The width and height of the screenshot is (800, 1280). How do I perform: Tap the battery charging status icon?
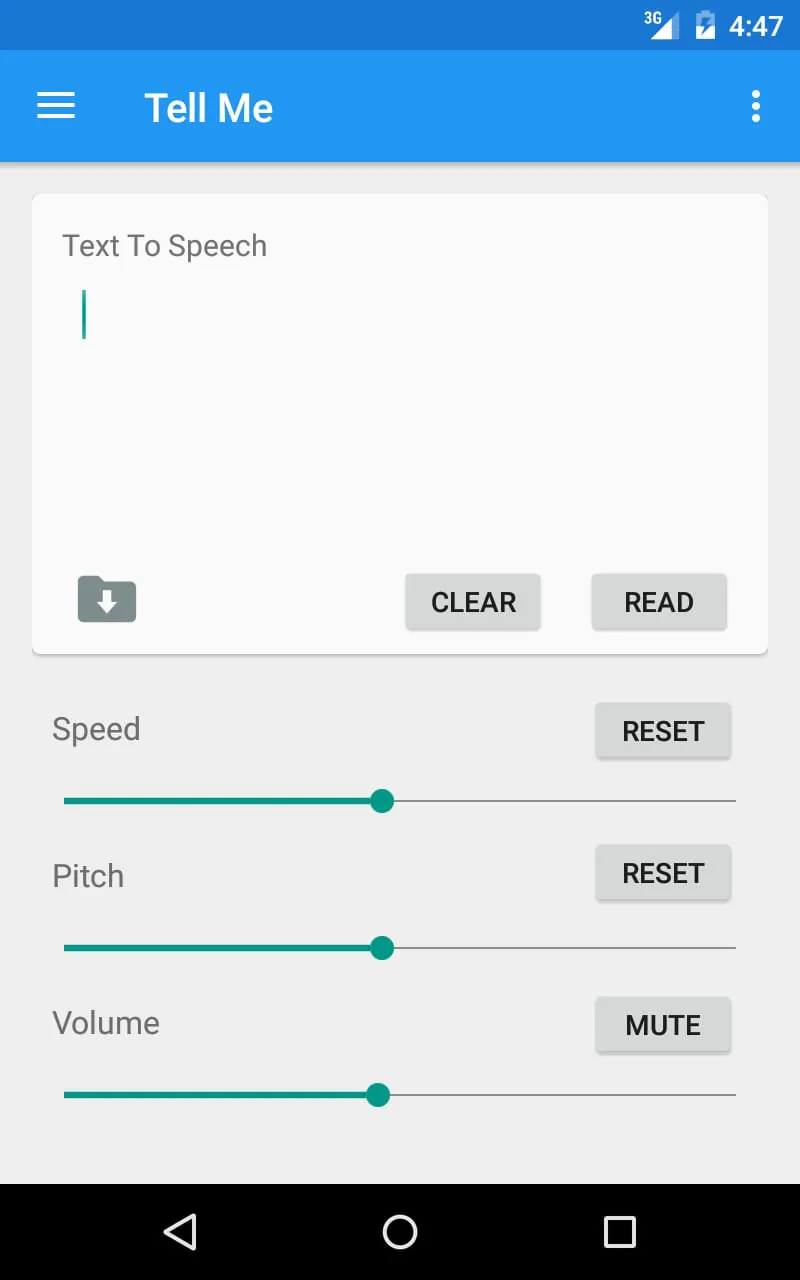tap(706, 24)
